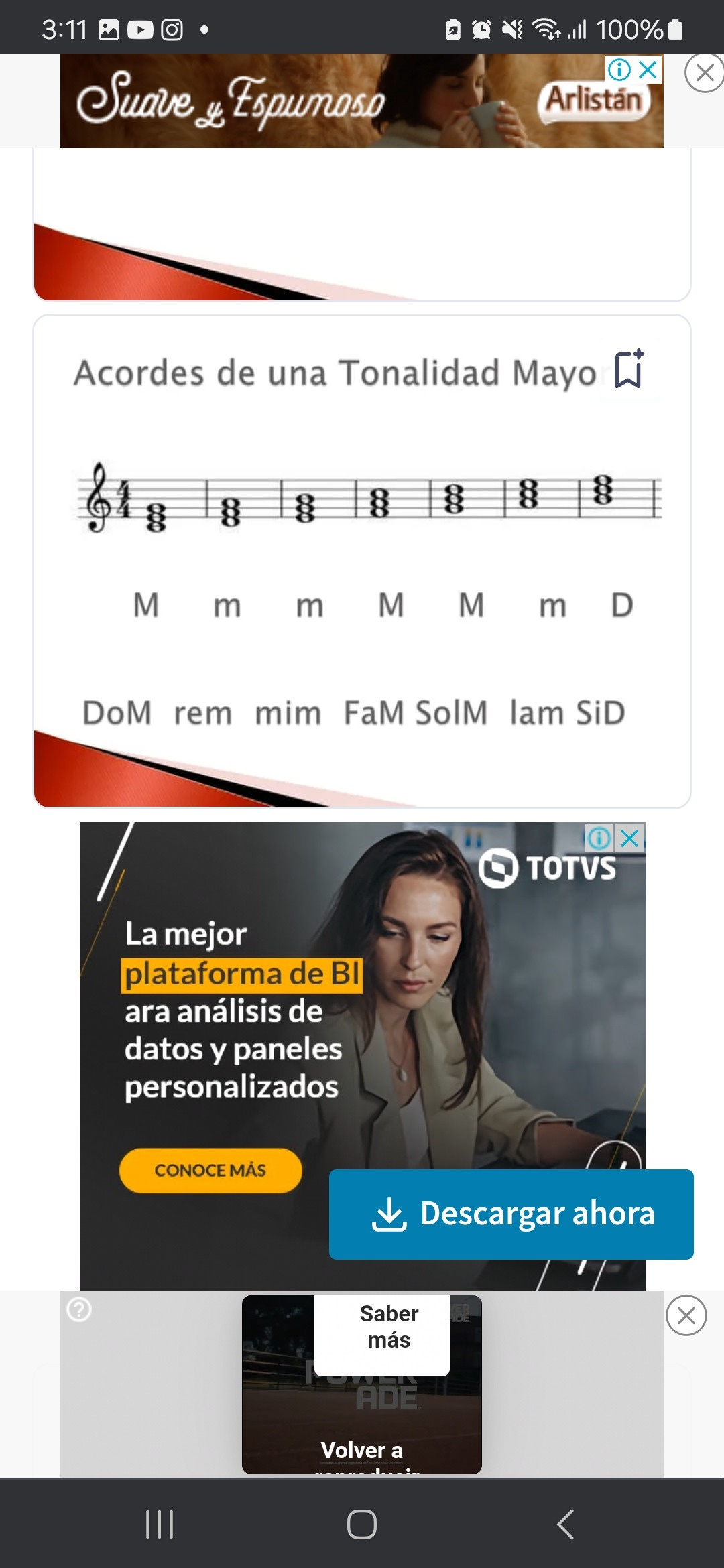
Task: Tap Saber más on the Powerade ad
Action: 388,1327
